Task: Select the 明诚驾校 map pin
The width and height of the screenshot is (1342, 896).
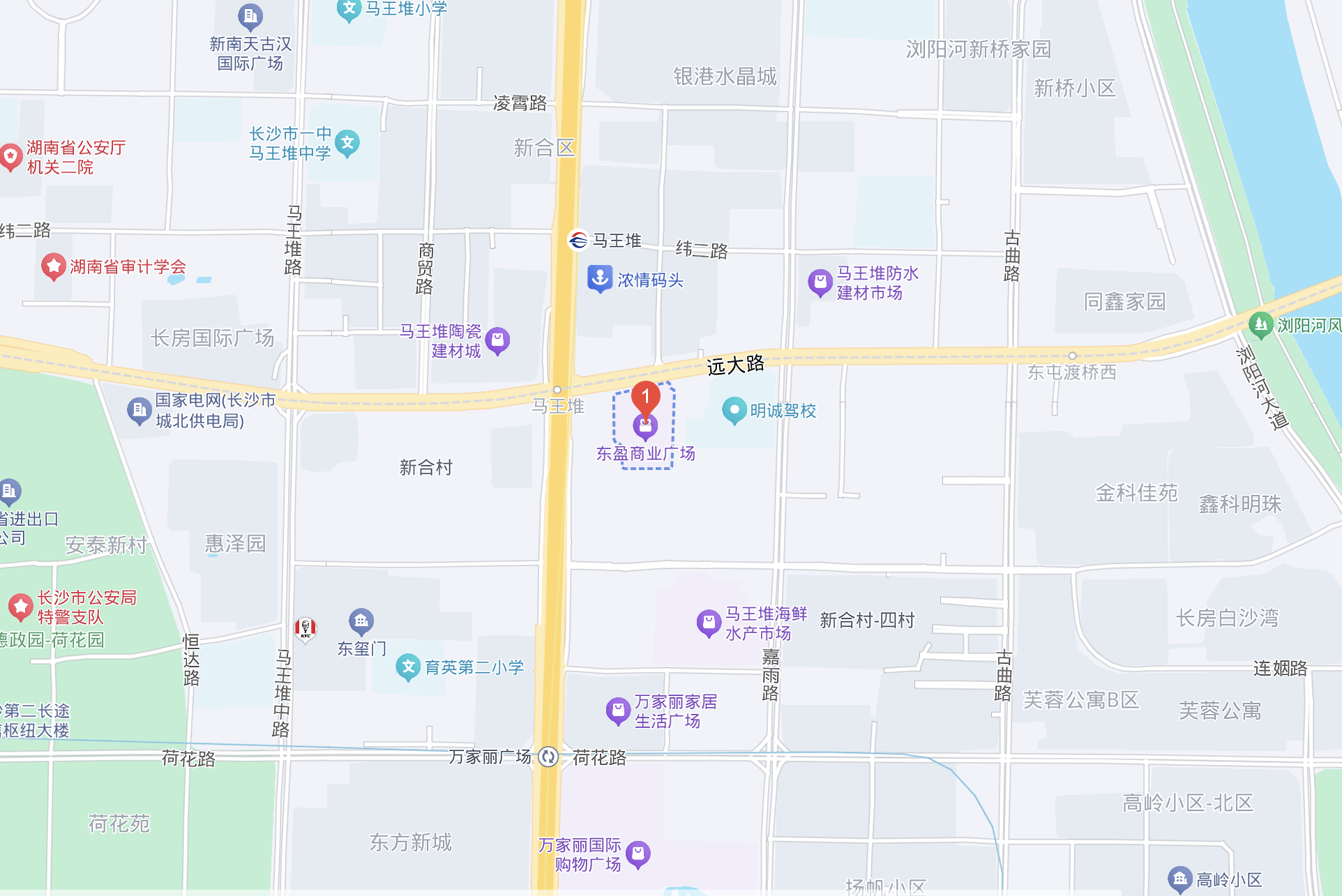Action: (734, 410)
